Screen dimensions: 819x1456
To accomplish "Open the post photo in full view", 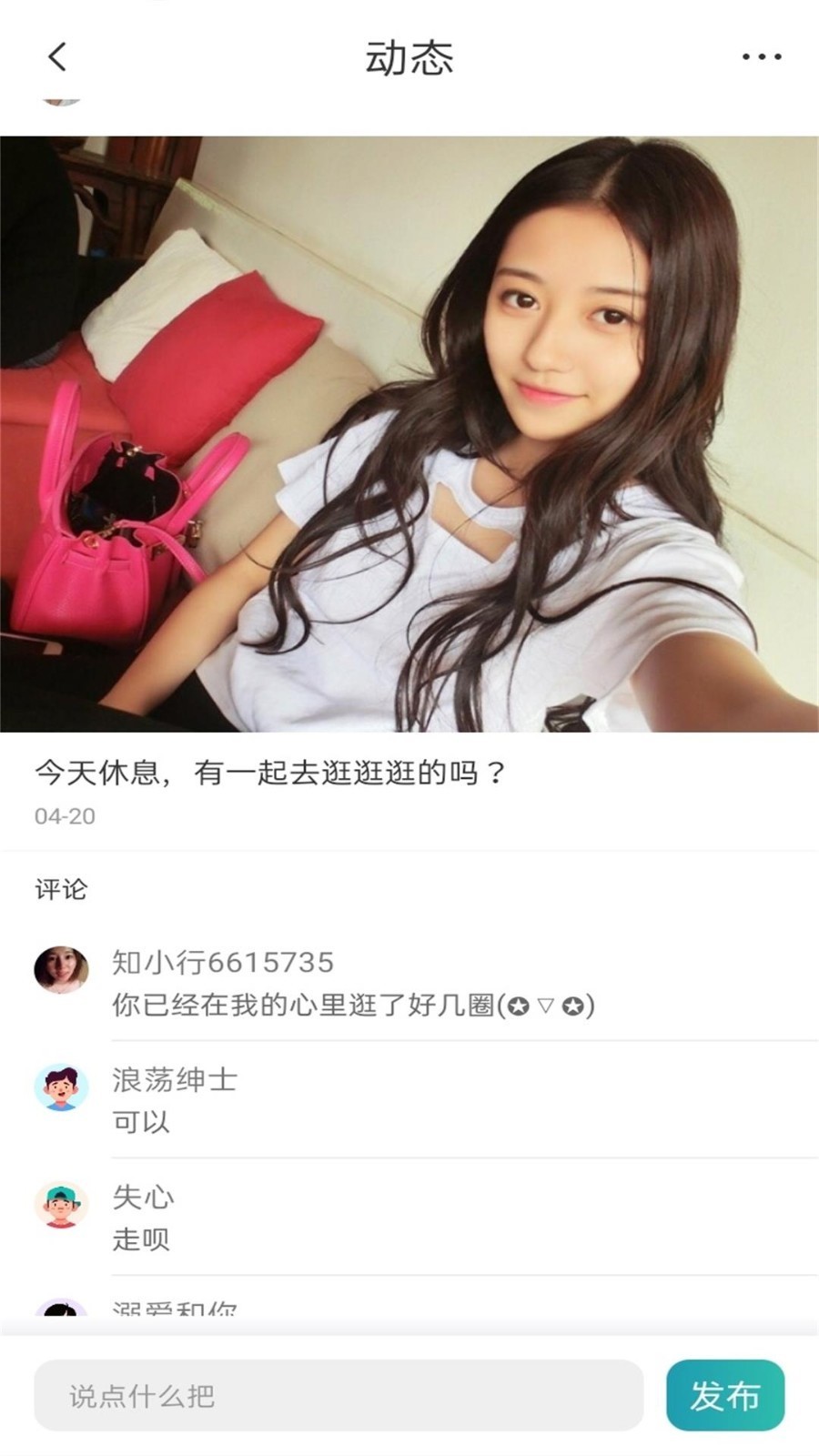I will click(x=409, y=433).
